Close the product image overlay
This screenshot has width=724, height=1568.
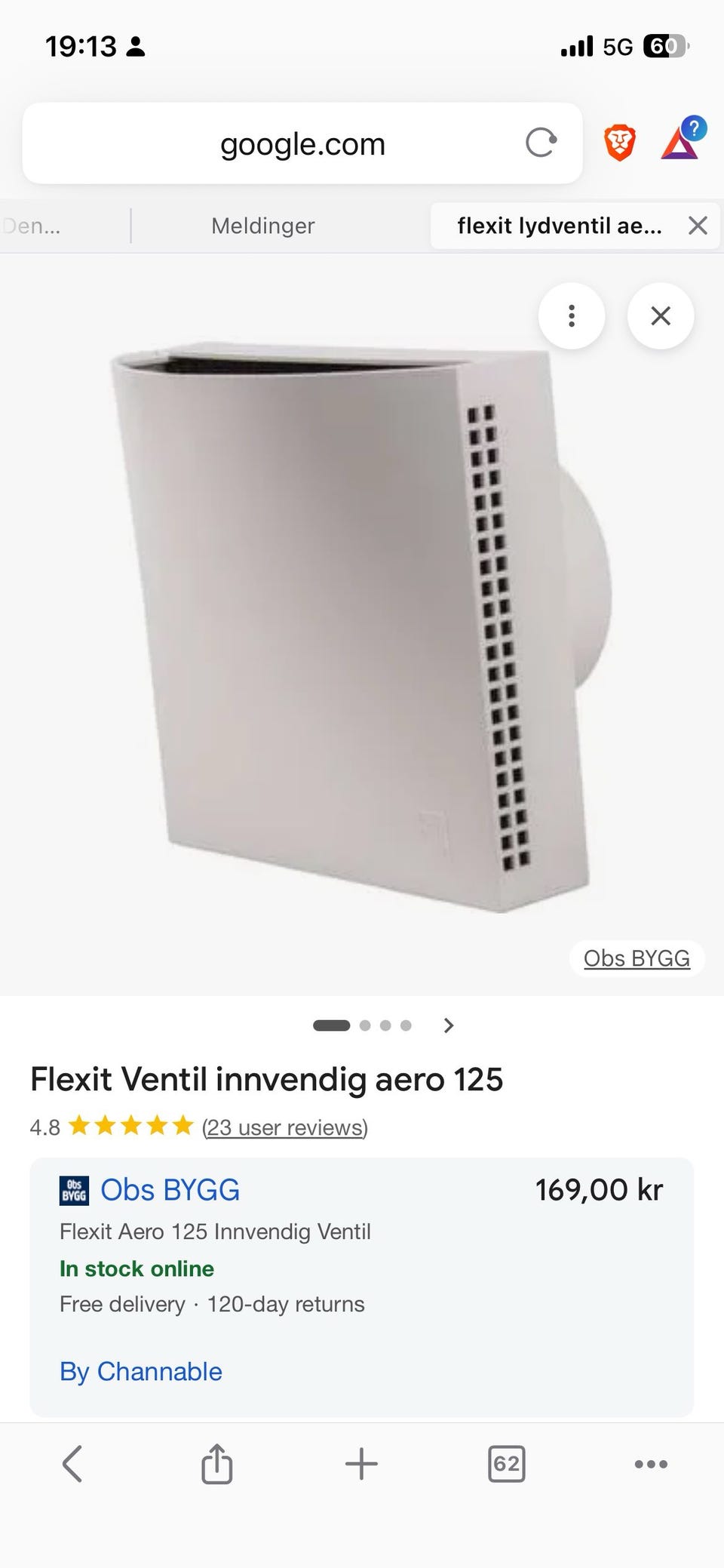(661, 315)
